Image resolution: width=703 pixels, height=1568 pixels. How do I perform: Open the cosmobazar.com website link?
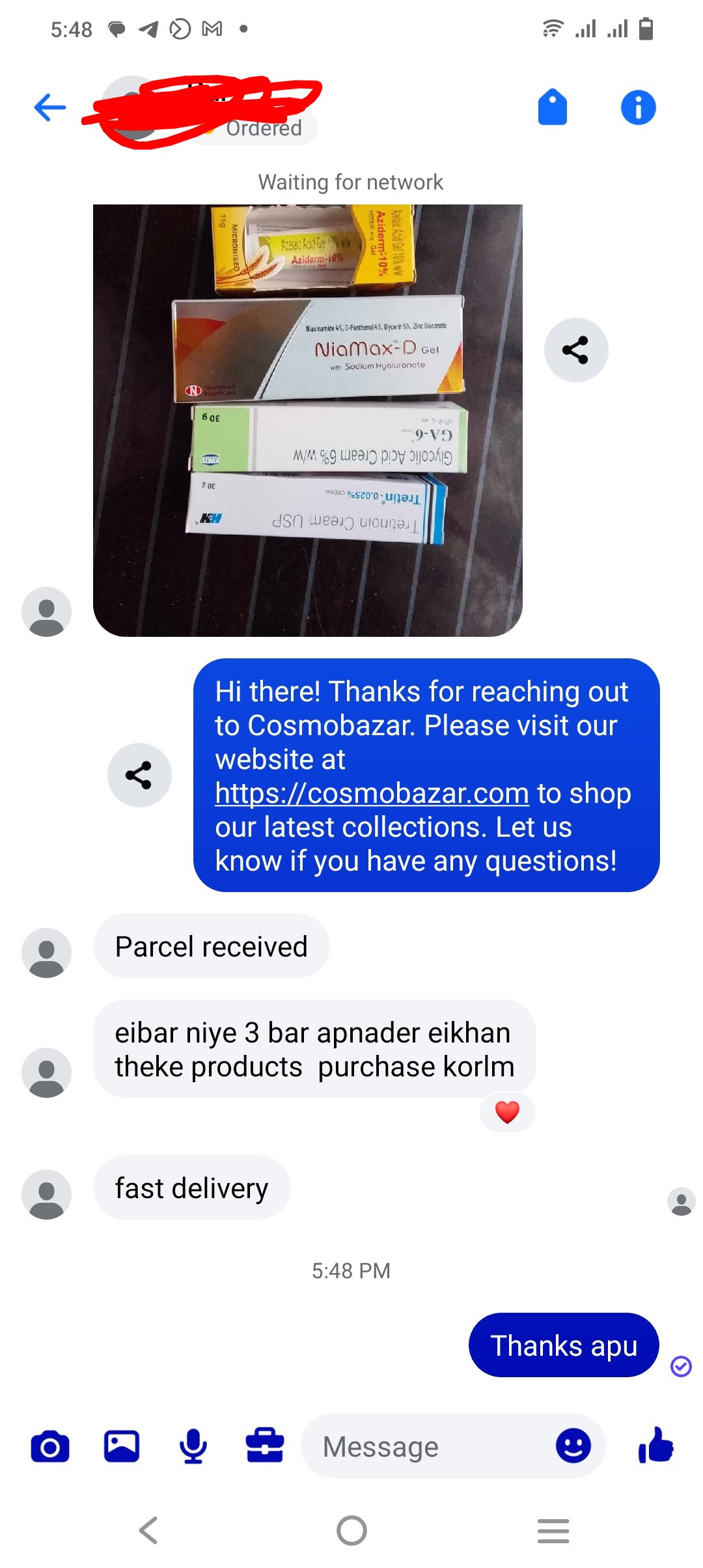coord(372,793)
